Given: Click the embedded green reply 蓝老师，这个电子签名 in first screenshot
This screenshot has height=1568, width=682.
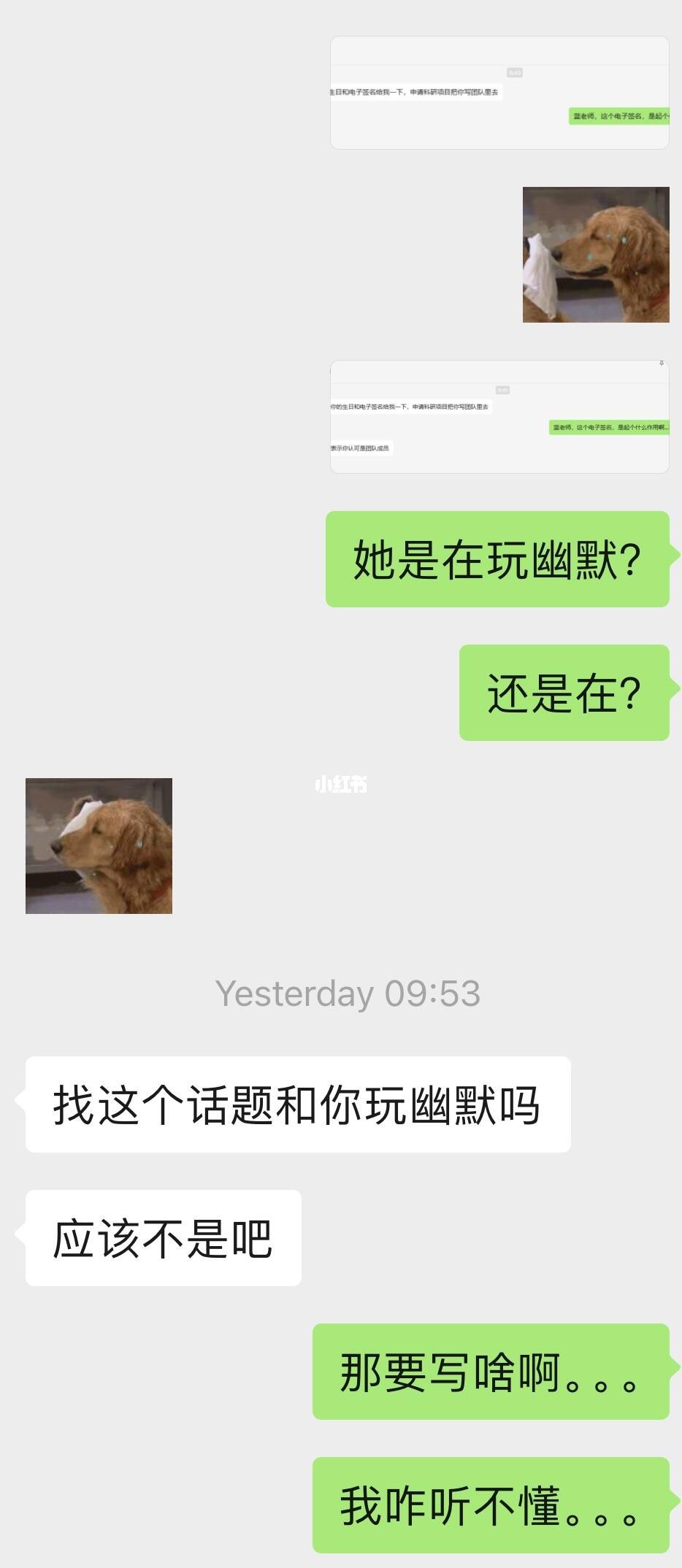Looking at the screenshot, I should 619,114.
